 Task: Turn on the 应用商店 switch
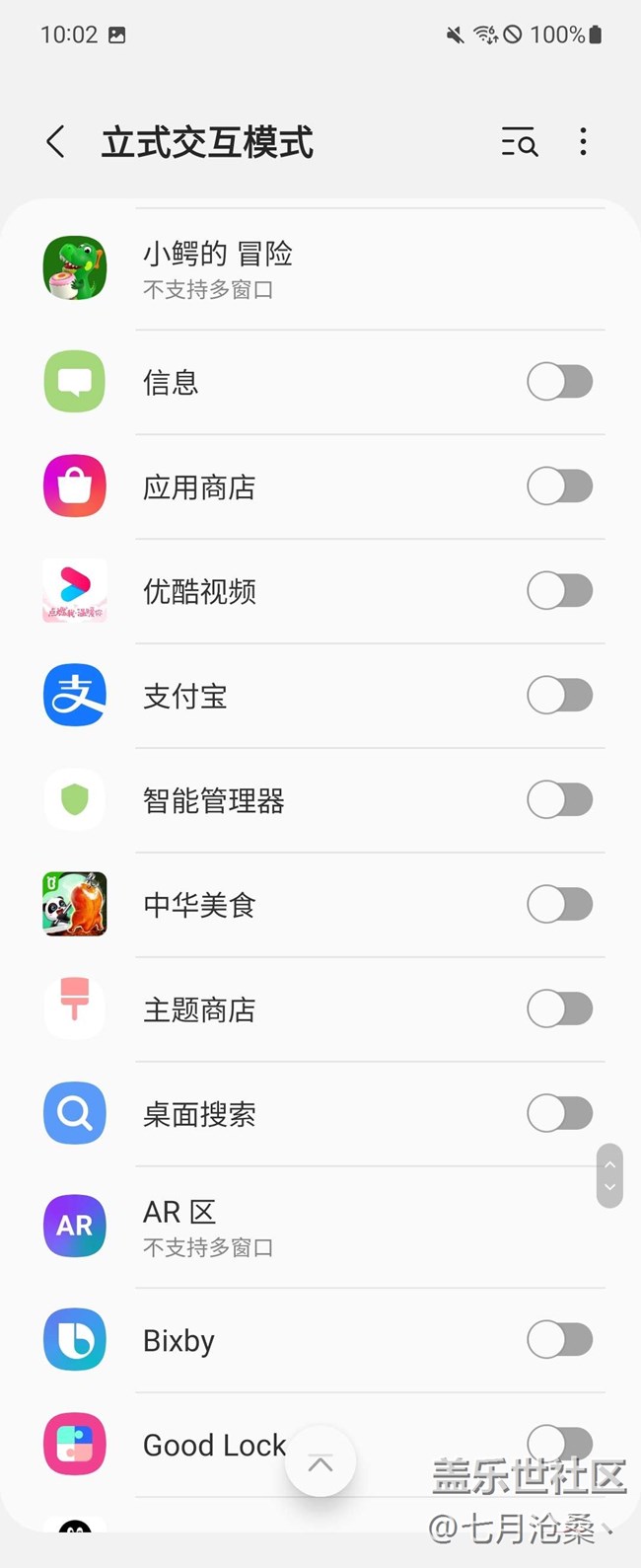click(x=559, y=486)
